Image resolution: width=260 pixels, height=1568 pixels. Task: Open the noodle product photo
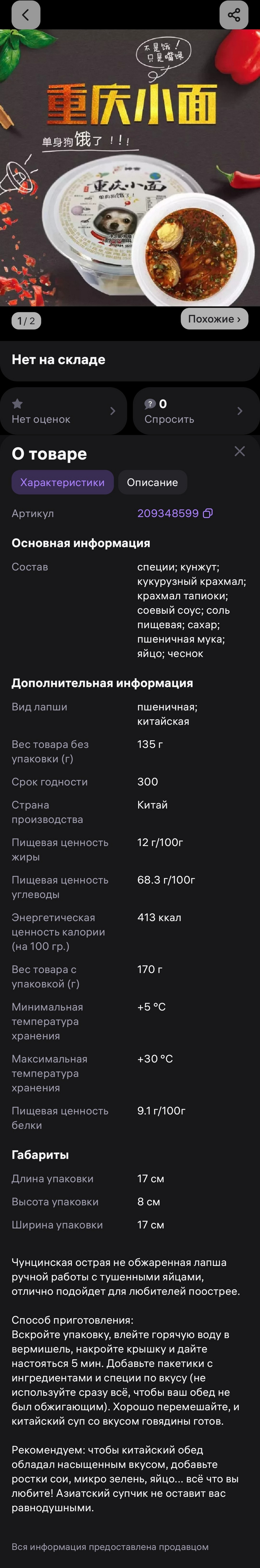(x=130, y=167)
